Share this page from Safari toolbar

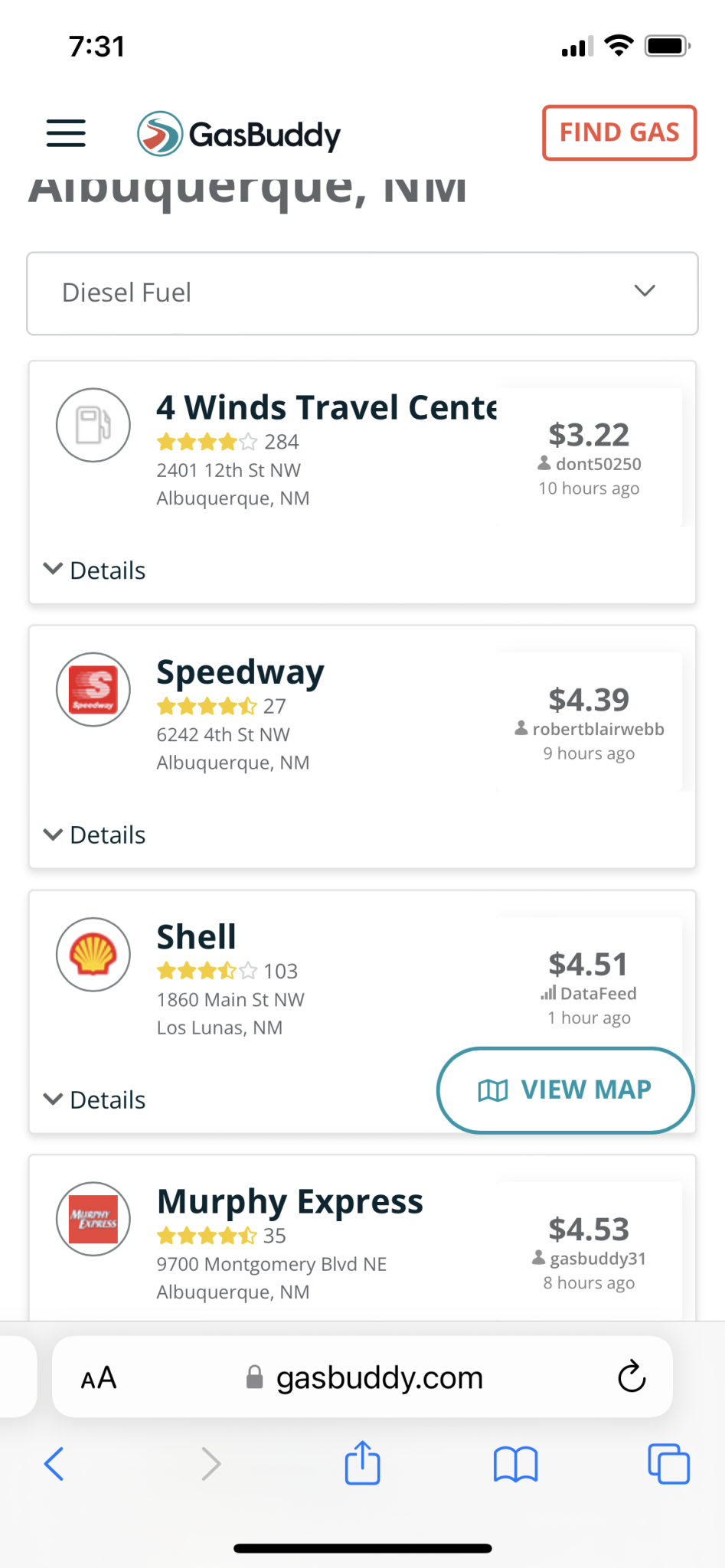pos(362,1462)
